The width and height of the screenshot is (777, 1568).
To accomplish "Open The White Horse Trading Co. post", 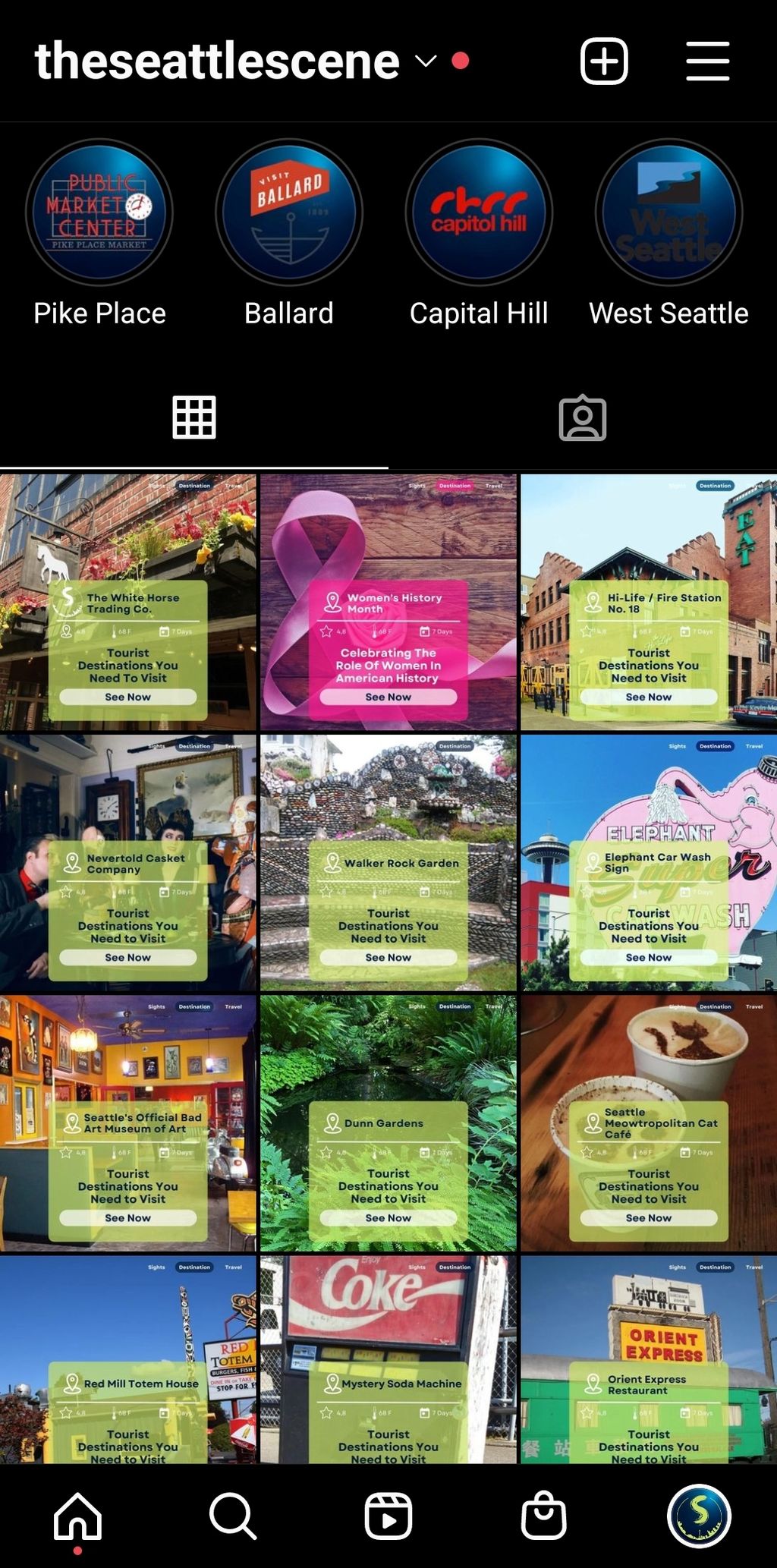I will [127, 602].
